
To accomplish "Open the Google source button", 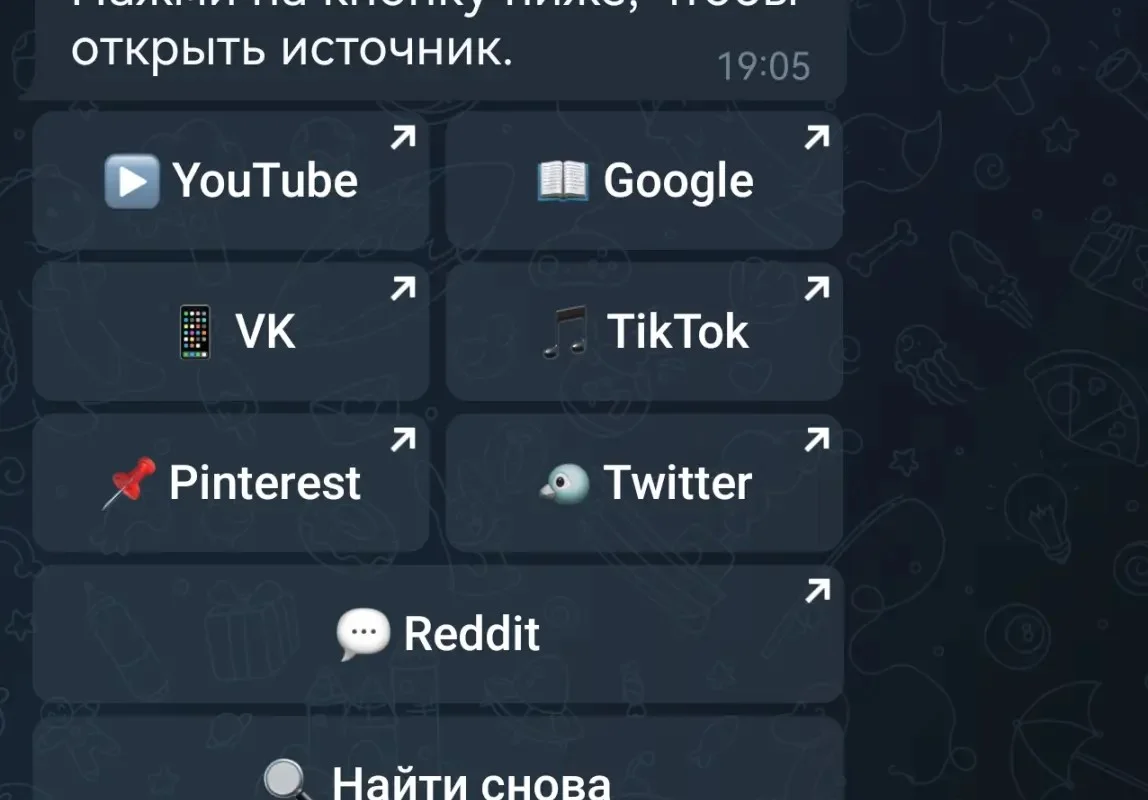I will point(644,181).
